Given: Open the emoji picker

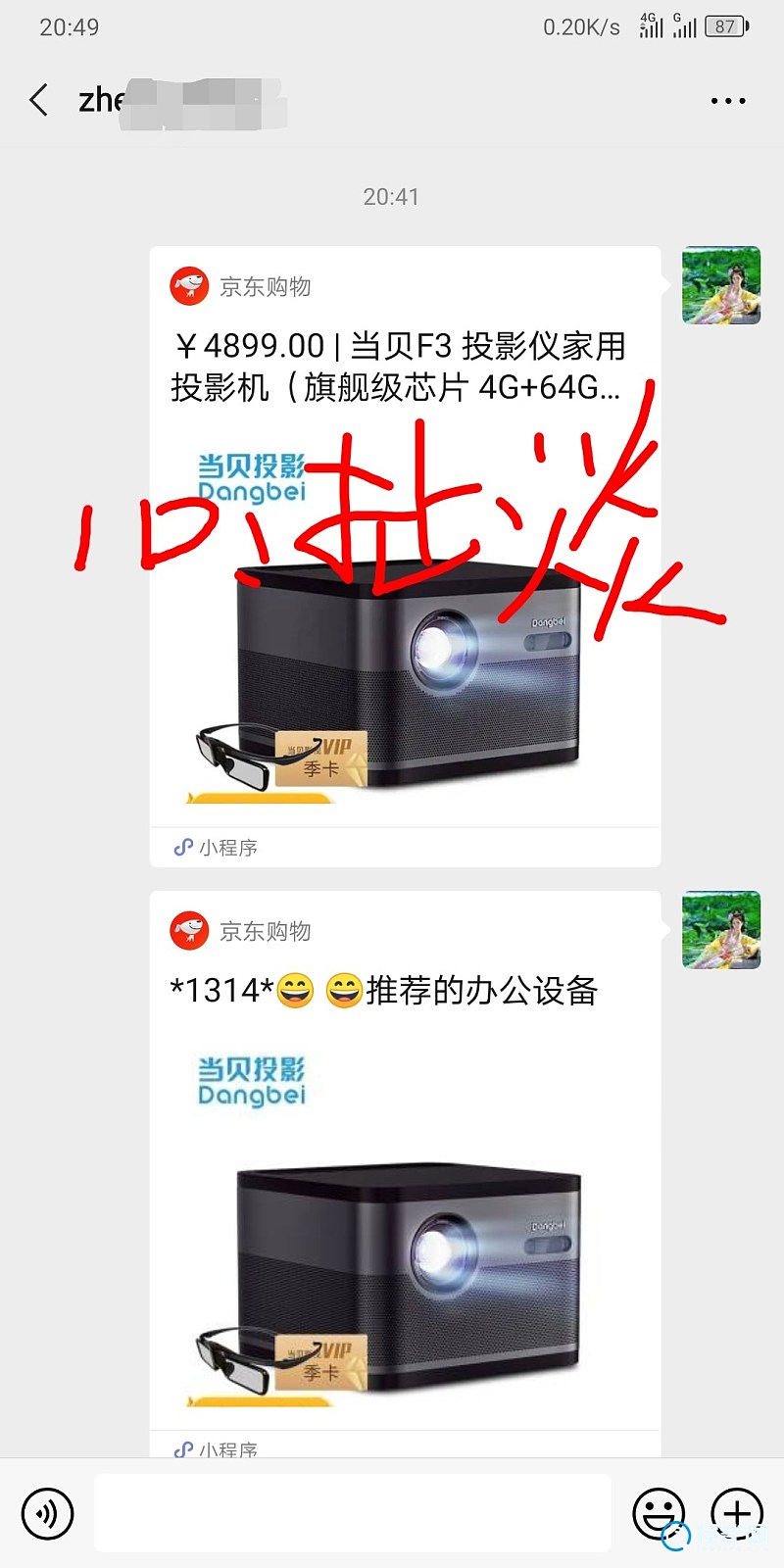Looking at the screenshot, I should 658,1513.
